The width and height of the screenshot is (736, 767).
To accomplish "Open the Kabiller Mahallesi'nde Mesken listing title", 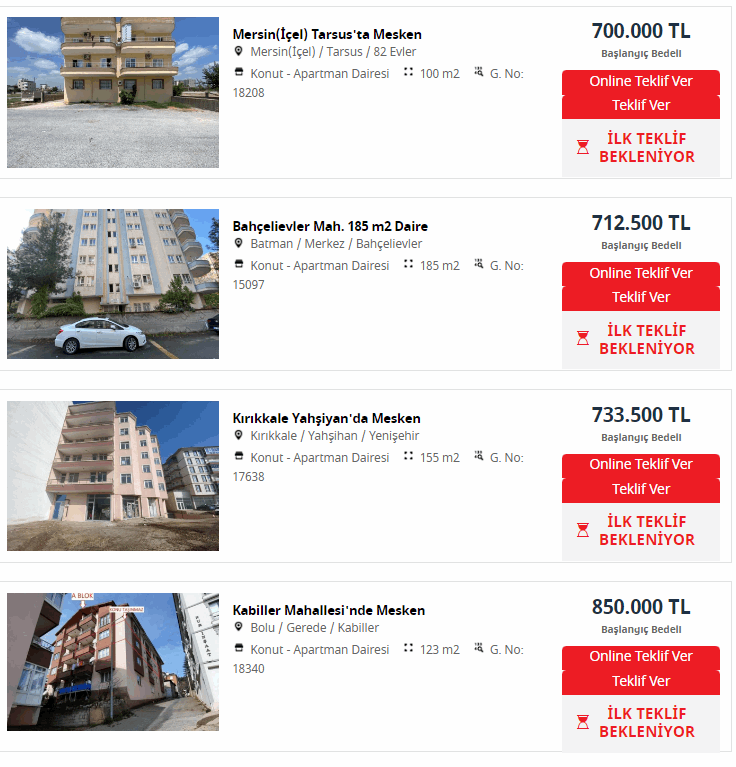I will coord(328,610).
